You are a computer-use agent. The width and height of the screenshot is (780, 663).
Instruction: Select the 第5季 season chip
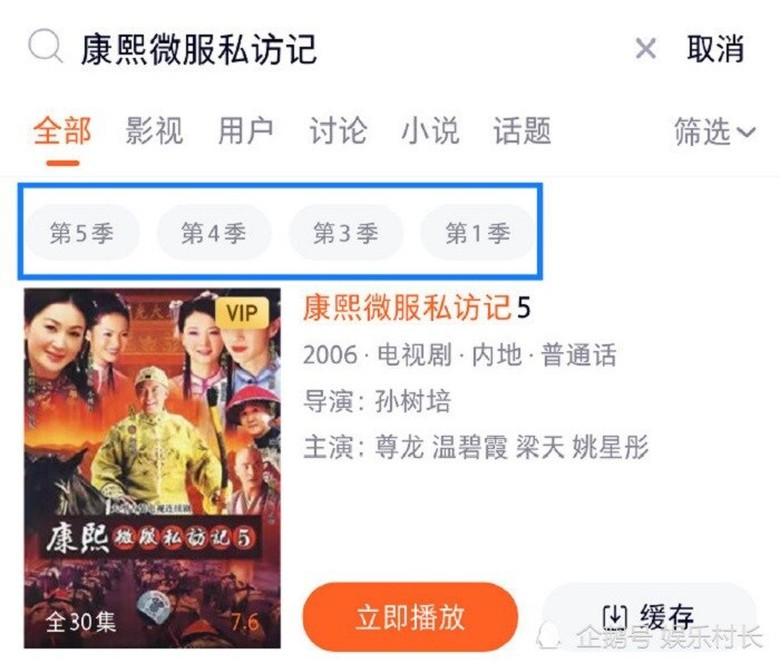click(82, 233)
